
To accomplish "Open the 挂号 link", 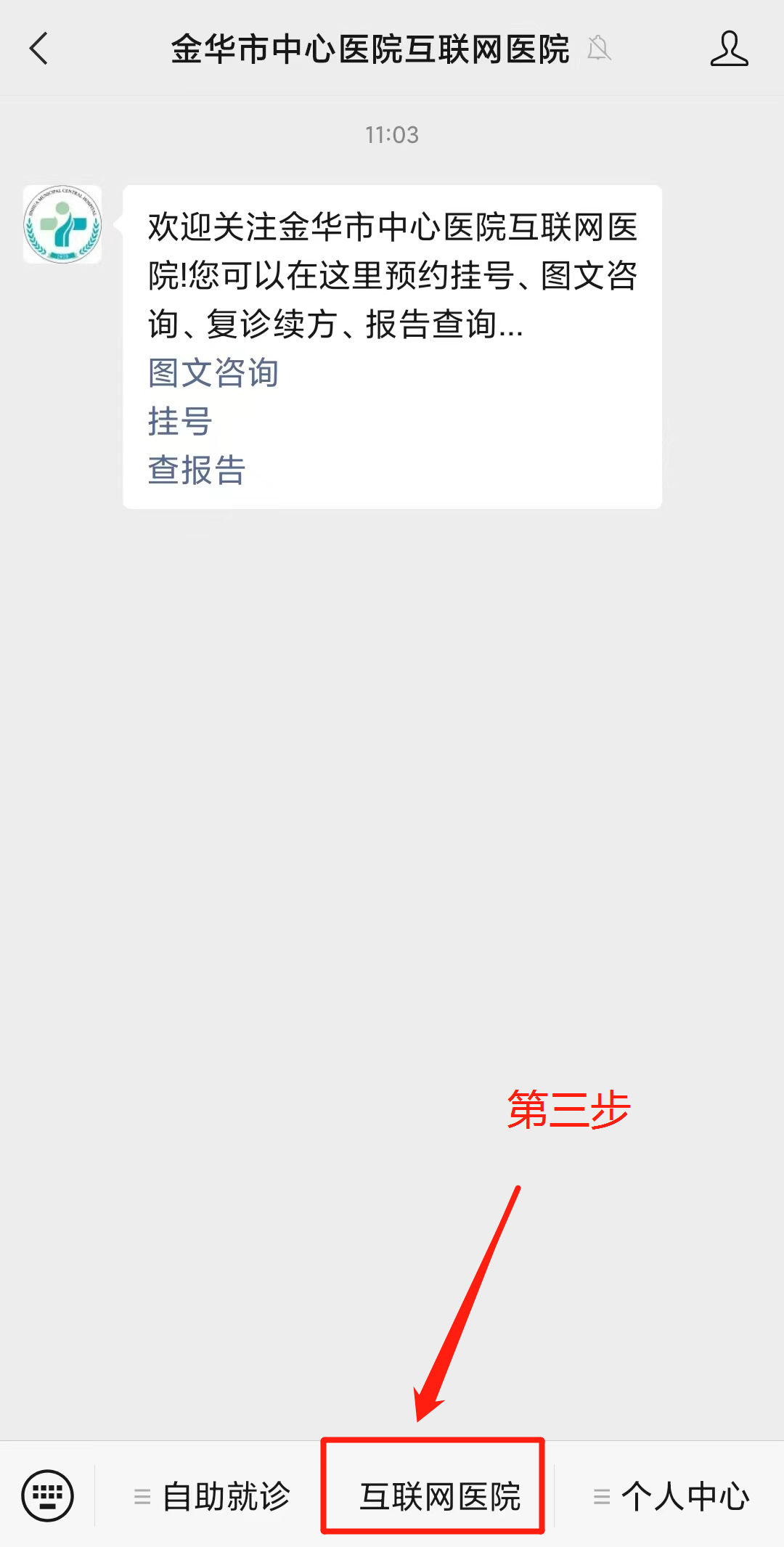I will [x=180, y=422].
